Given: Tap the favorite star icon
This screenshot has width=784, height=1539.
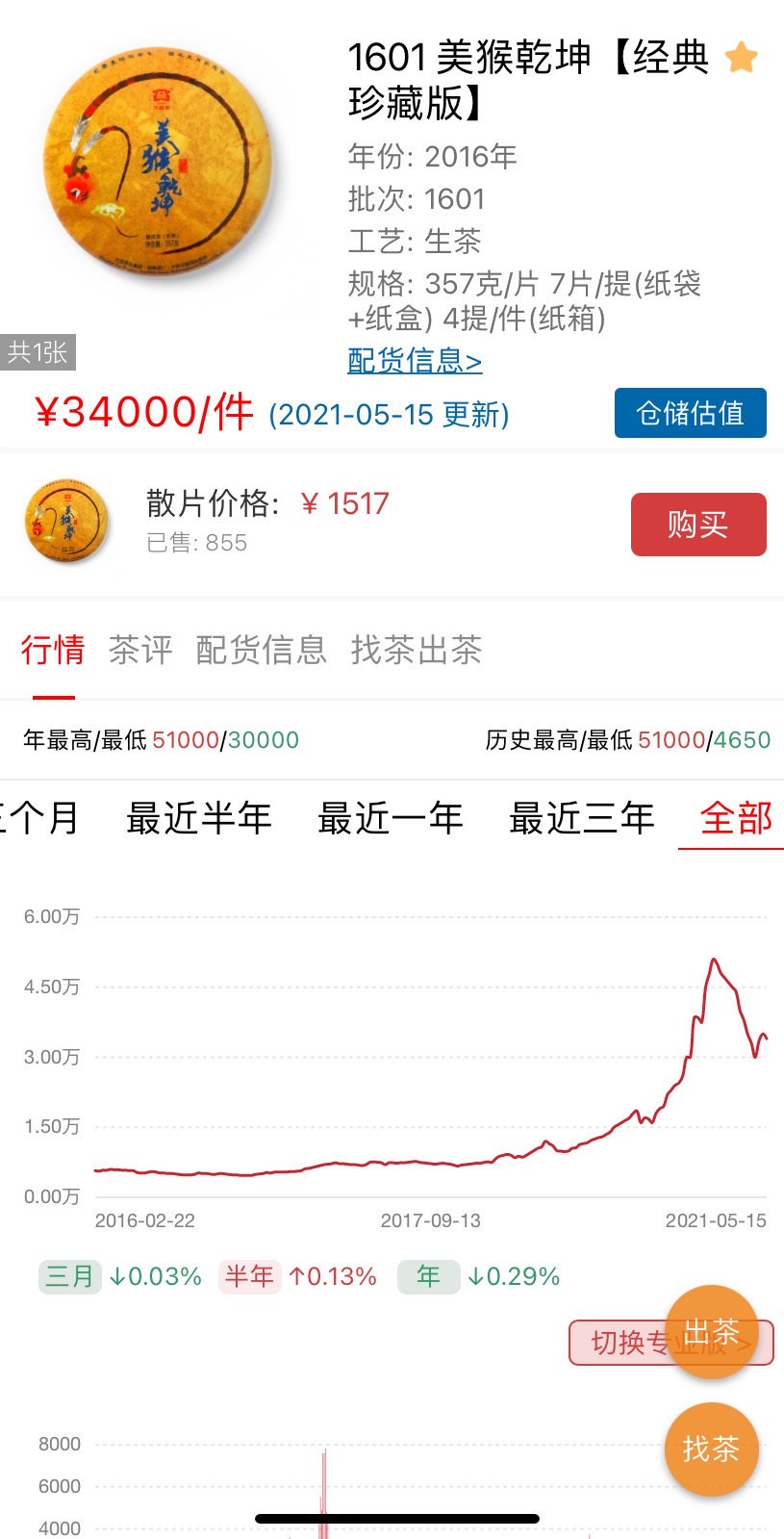Looking at the screenshot, I should [741, 58].
